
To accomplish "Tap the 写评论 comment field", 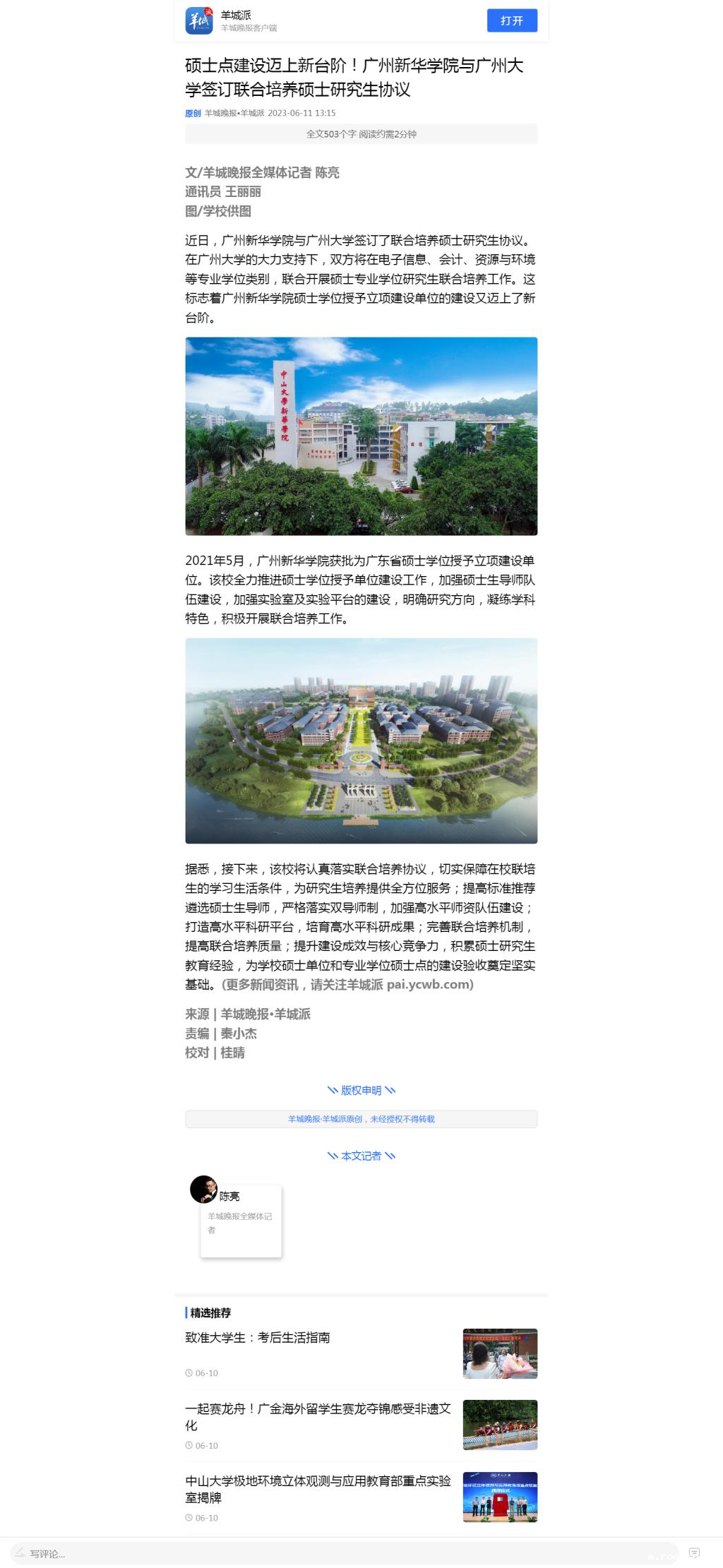I will pos(339,1553).
